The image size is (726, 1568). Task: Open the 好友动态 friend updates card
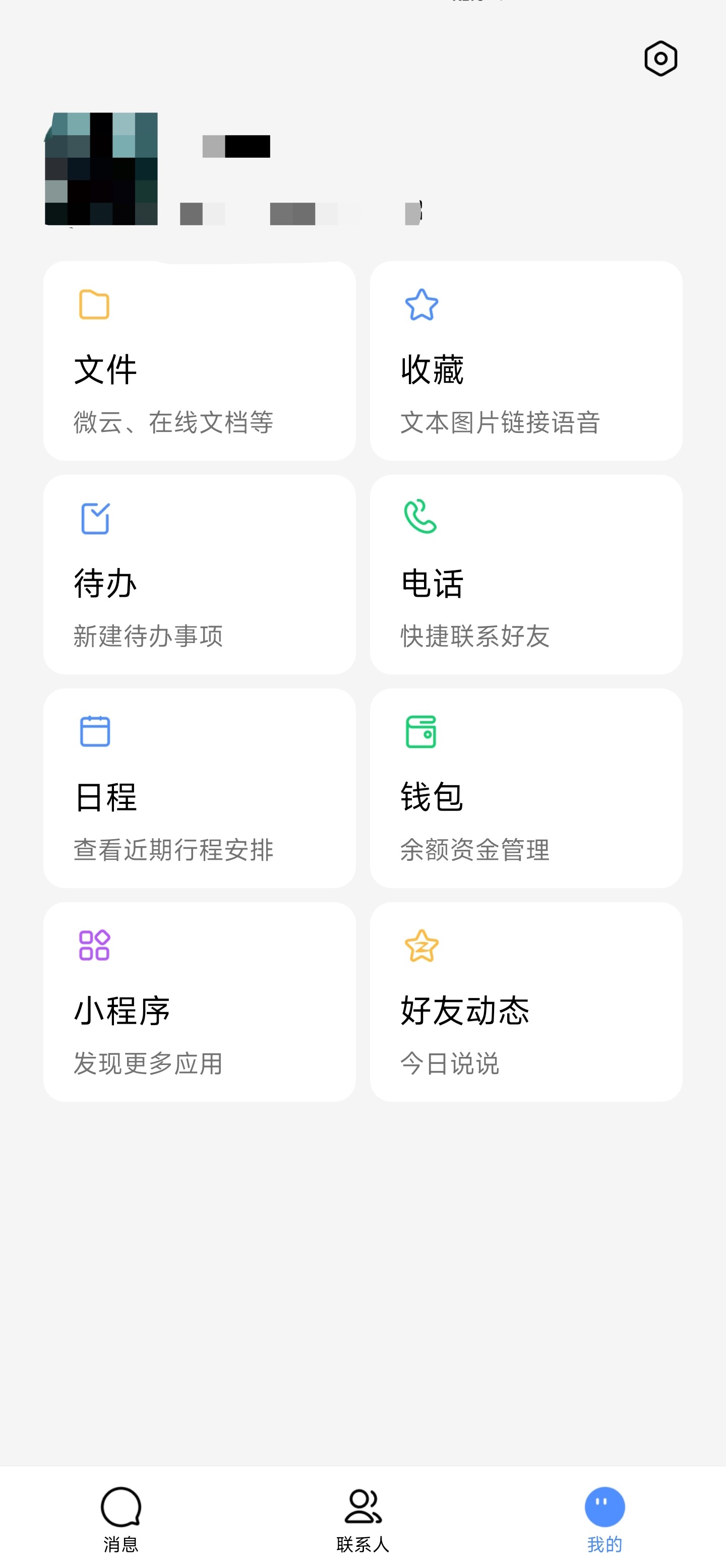pos(526,1002)
